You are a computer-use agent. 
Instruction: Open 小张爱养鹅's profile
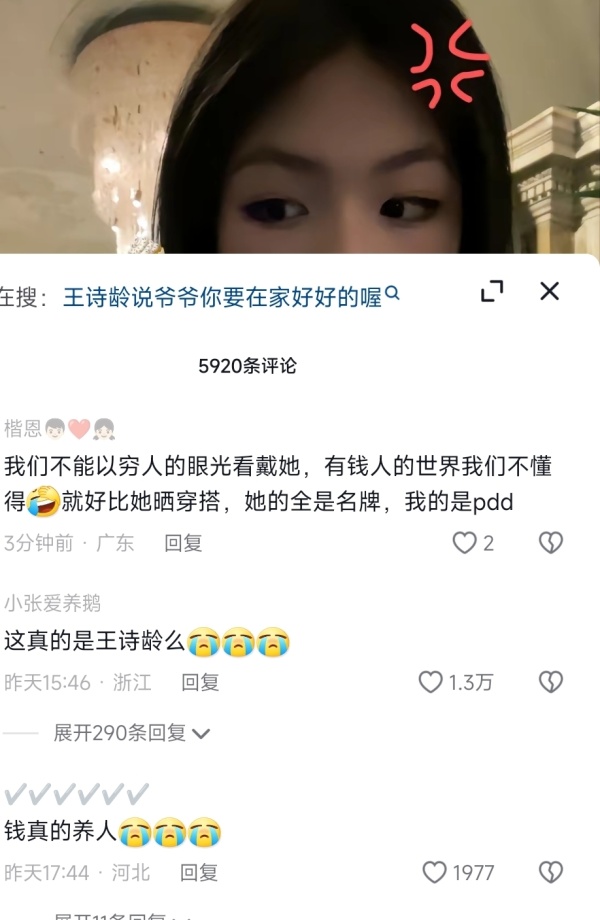click(52, 604)
